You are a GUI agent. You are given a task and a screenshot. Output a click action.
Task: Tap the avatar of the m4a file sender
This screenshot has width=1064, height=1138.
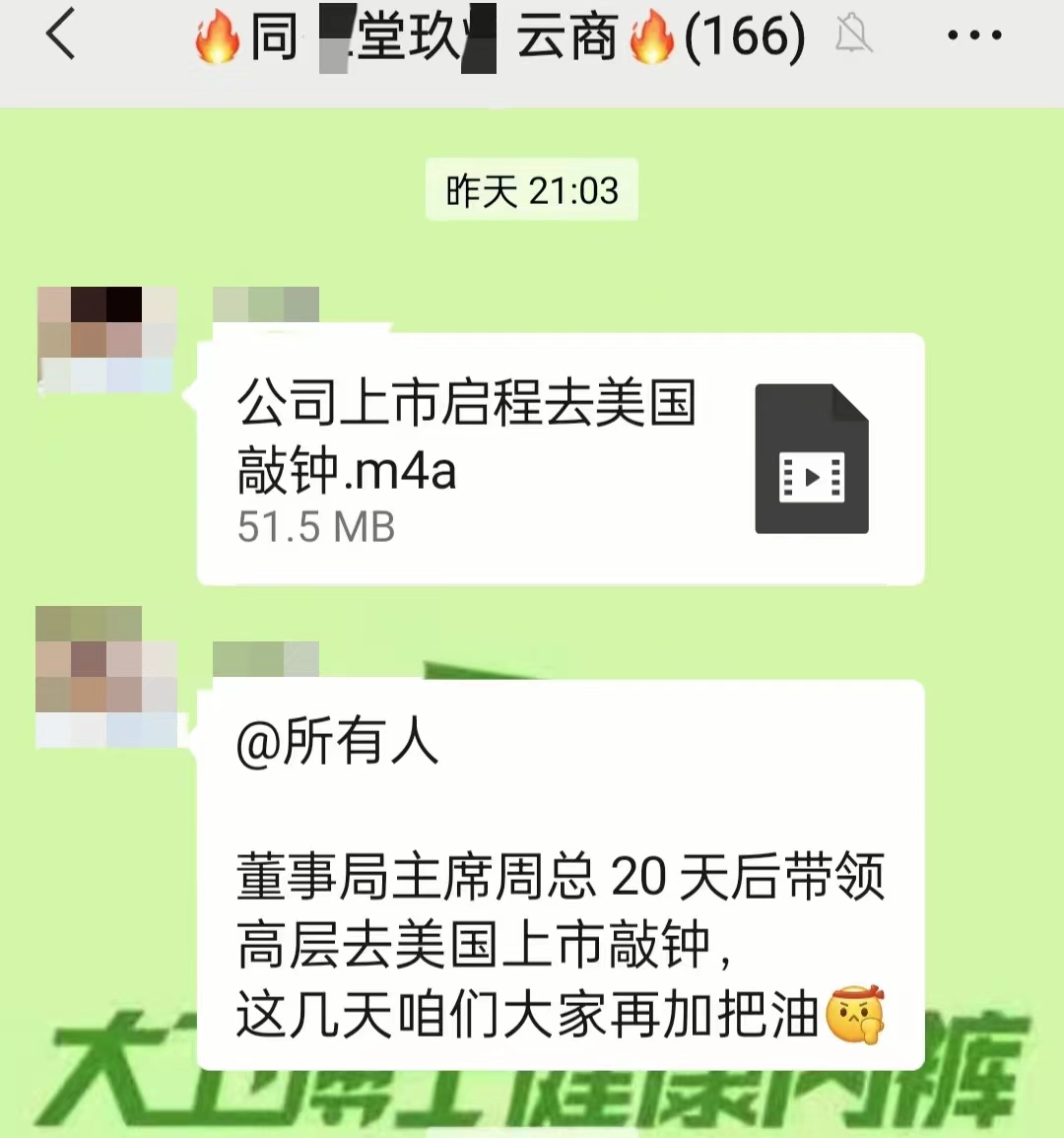pyautogui.click(x=106, y=340)
